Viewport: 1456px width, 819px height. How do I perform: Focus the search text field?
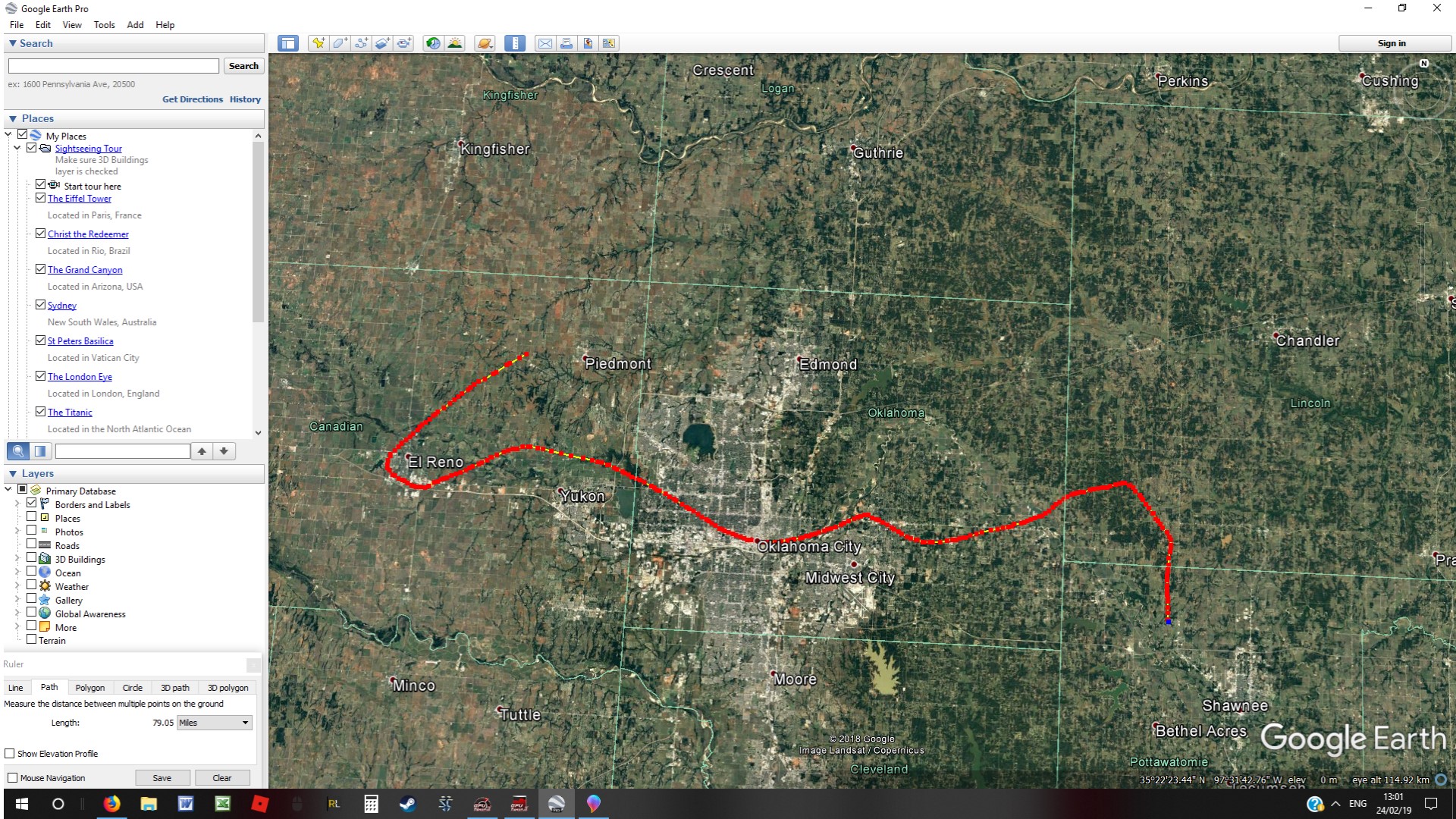pyautogui.click(x=114, y=66)
